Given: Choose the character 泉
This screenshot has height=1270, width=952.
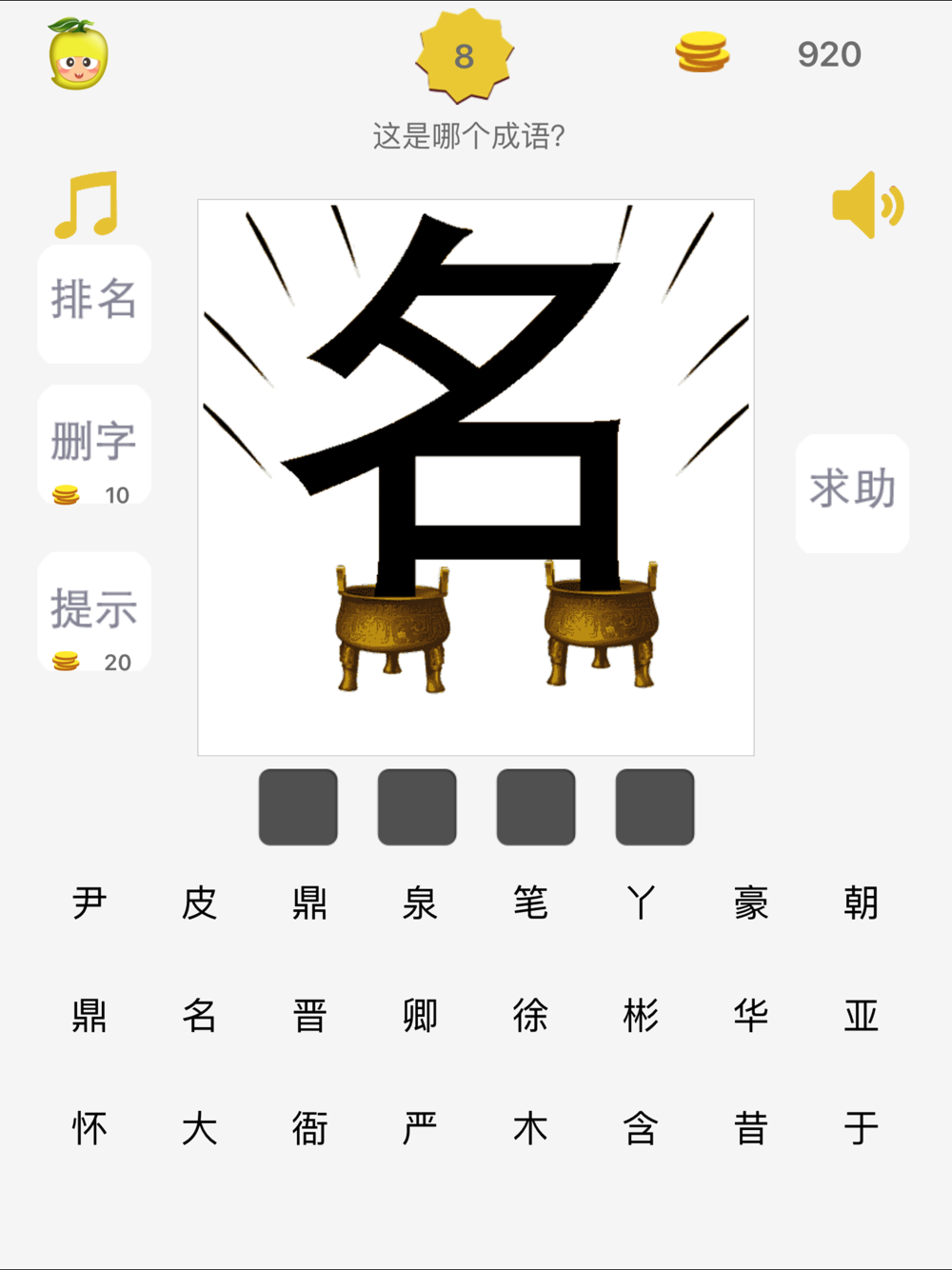Looking at the screenshot, I should [x=420, y=903].
